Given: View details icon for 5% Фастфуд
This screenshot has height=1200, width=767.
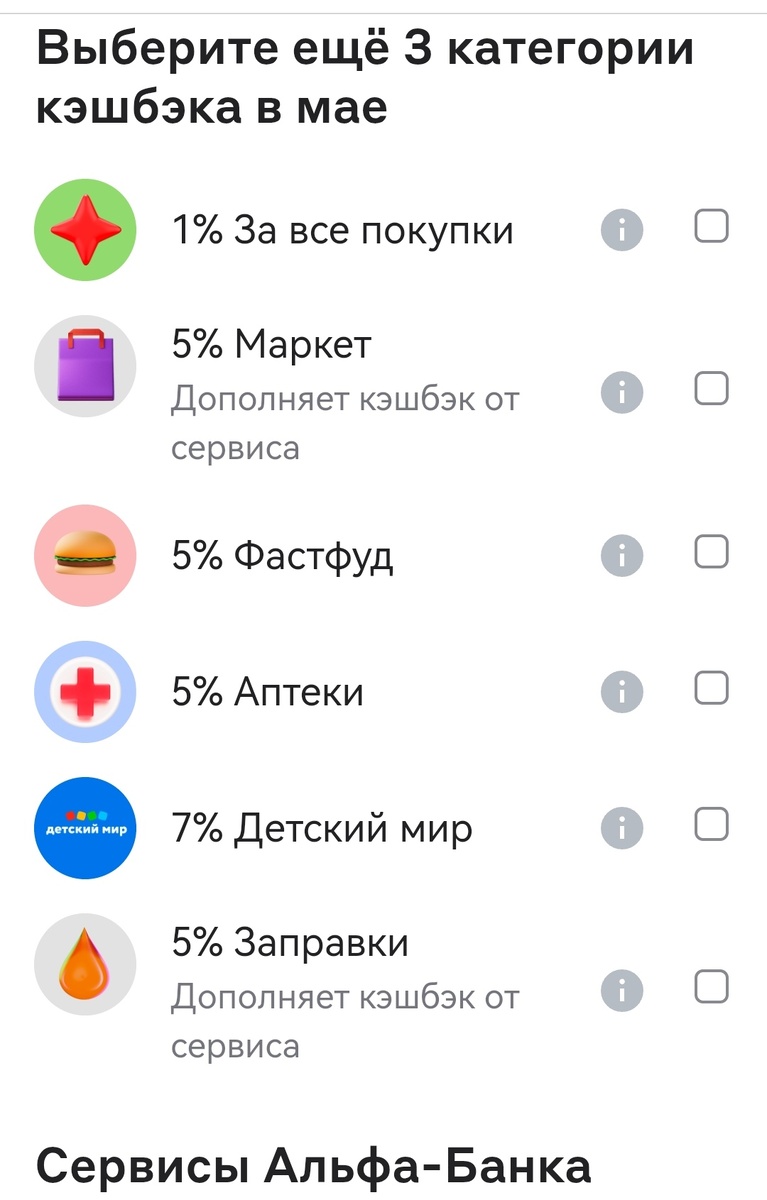Looking at the screenshot, I should [621, 555].
